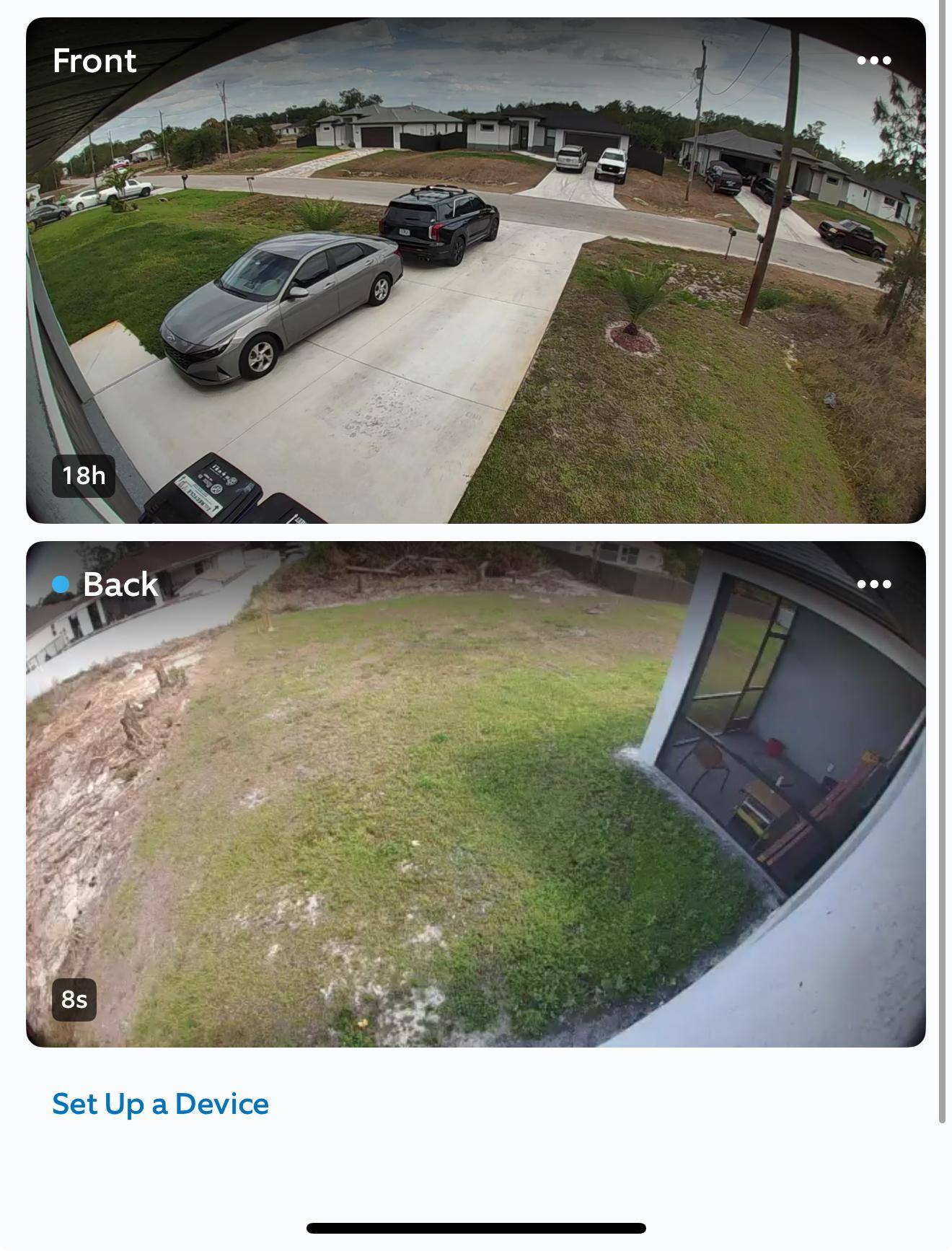Open the Back camera live view
Screen dimensions: 952x1251
click(476, 794)
